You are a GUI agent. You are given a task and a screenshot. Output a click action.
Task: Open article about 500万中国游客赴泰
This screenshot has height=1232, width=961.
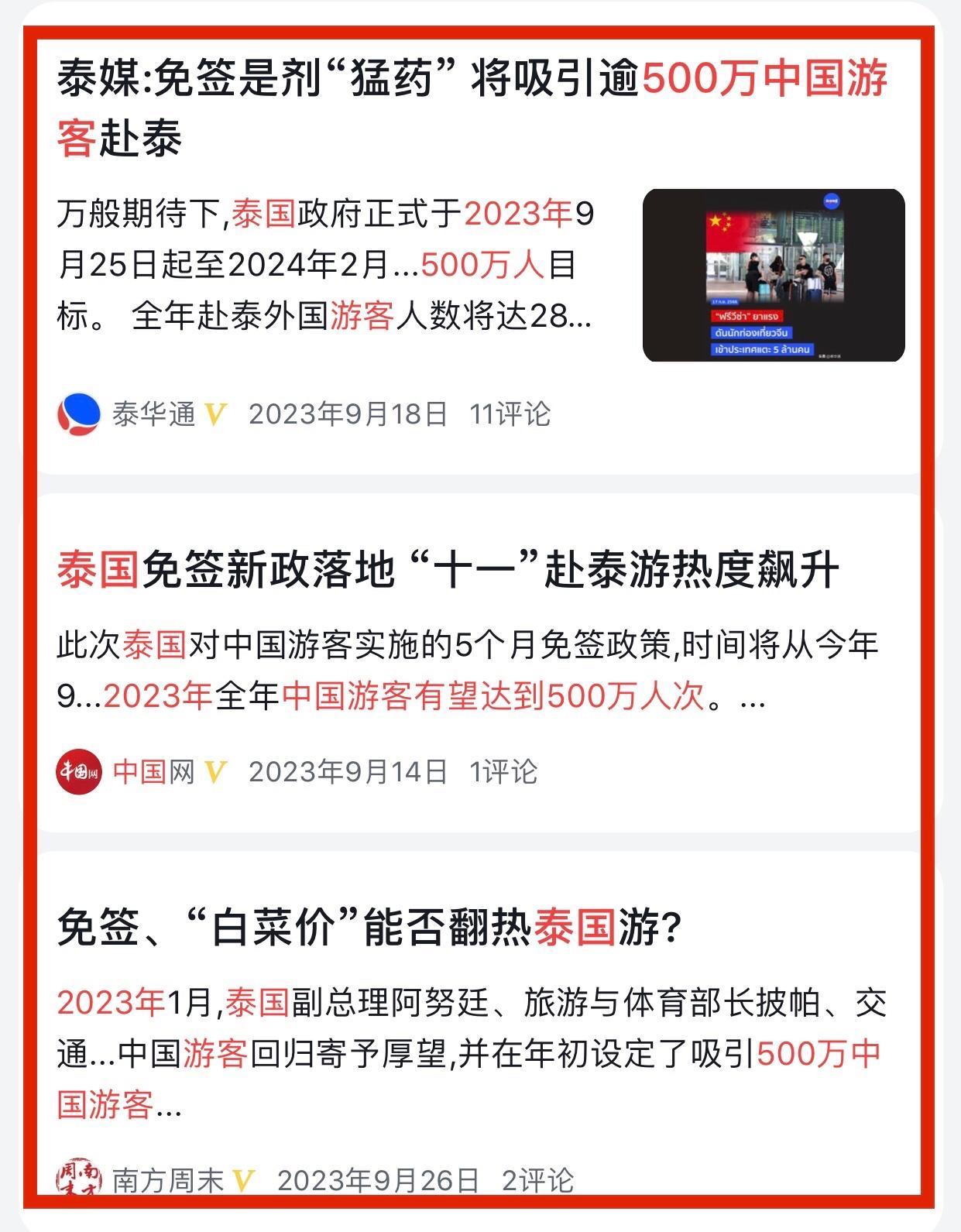pos(472,108)
